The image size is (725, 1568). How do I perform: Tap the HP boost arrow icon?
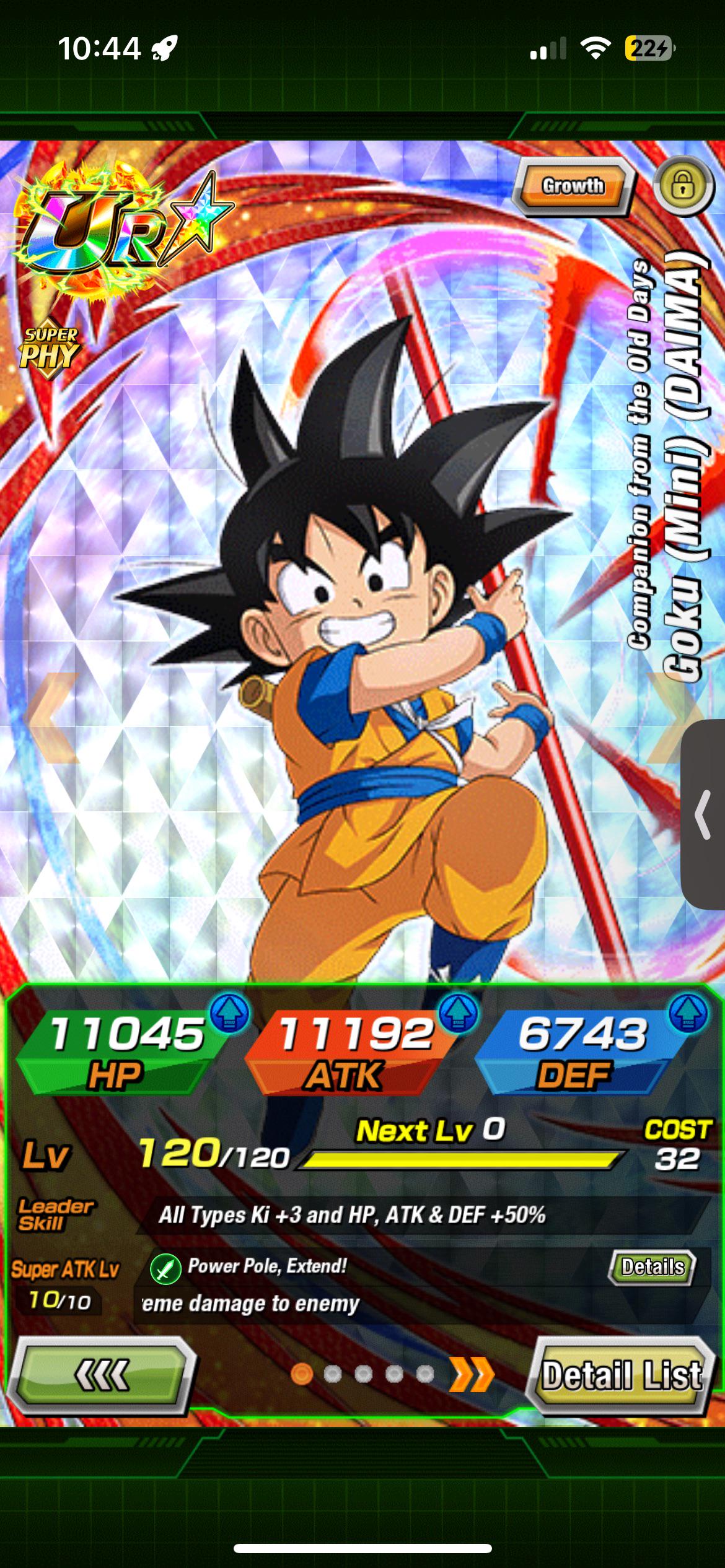click(x=230, y=1013)
